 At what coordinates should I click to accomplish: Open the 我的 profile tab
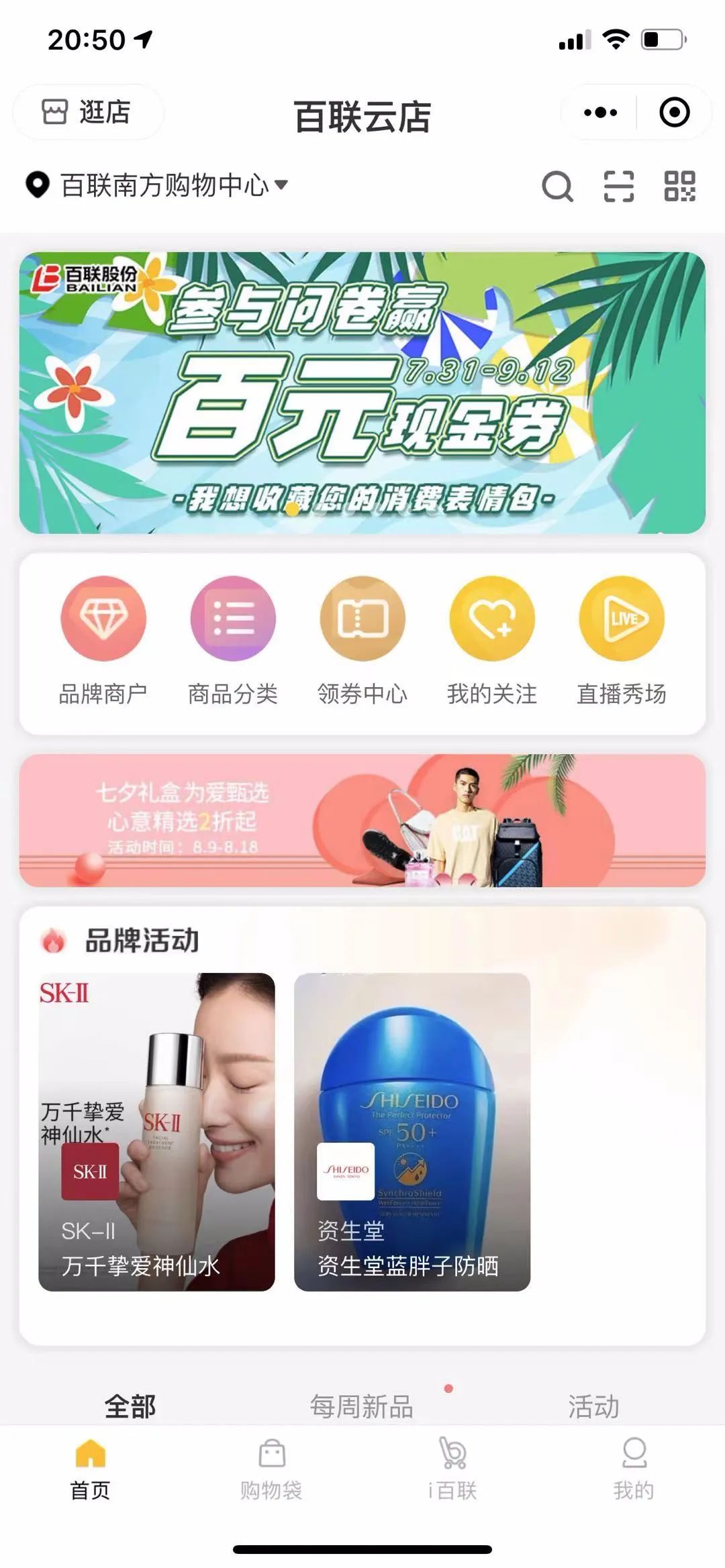pyautogui.click(x=634, y=1469)
